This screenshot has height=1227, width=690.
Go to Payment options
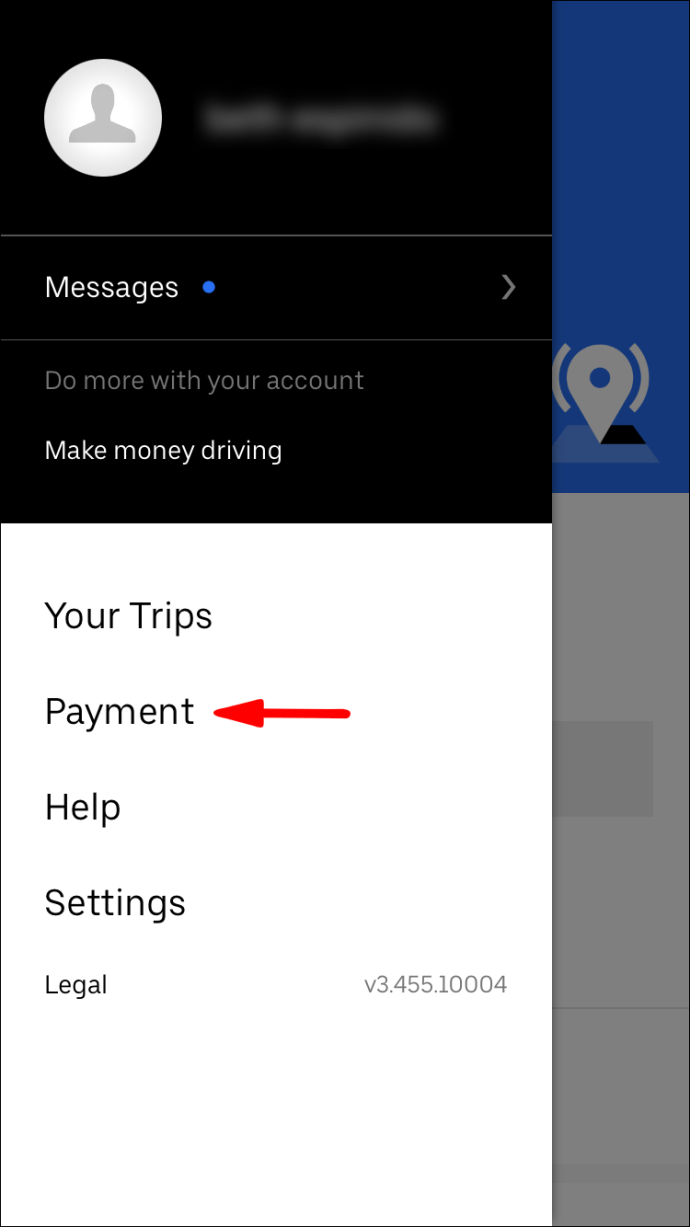[120, 712]
